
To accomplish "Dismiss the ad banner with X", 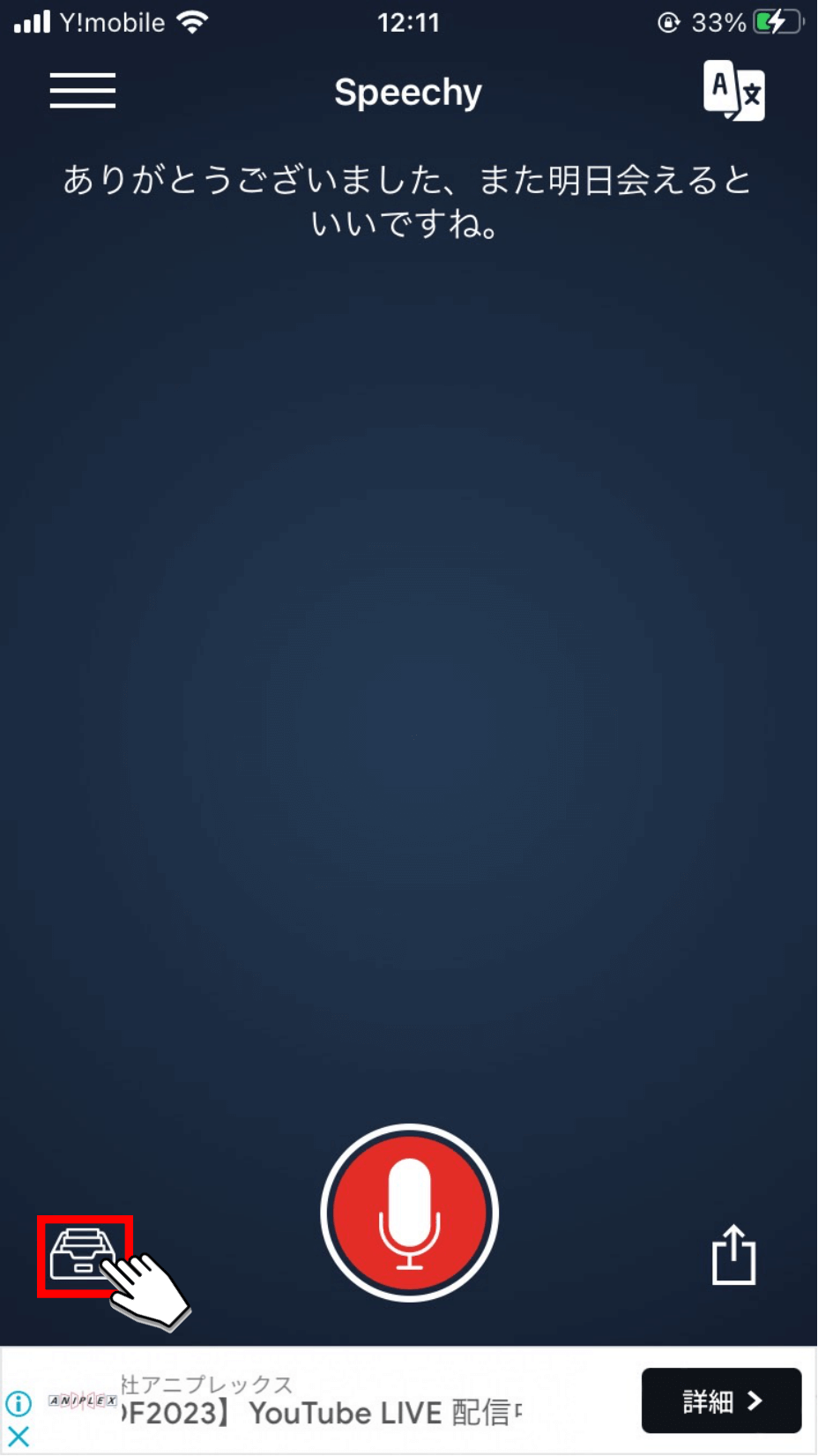I will point(19,1437).
